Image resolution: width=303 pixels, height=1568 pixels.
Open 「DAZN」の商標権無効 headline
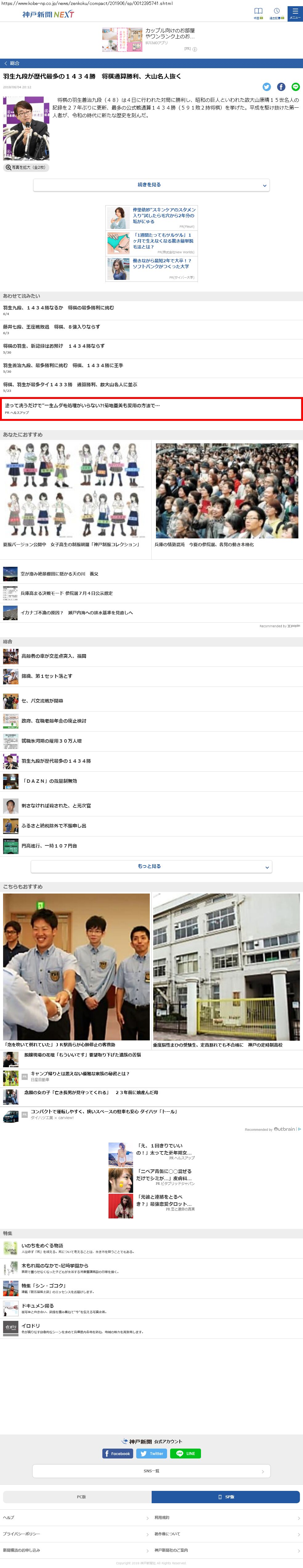point(50,781)
